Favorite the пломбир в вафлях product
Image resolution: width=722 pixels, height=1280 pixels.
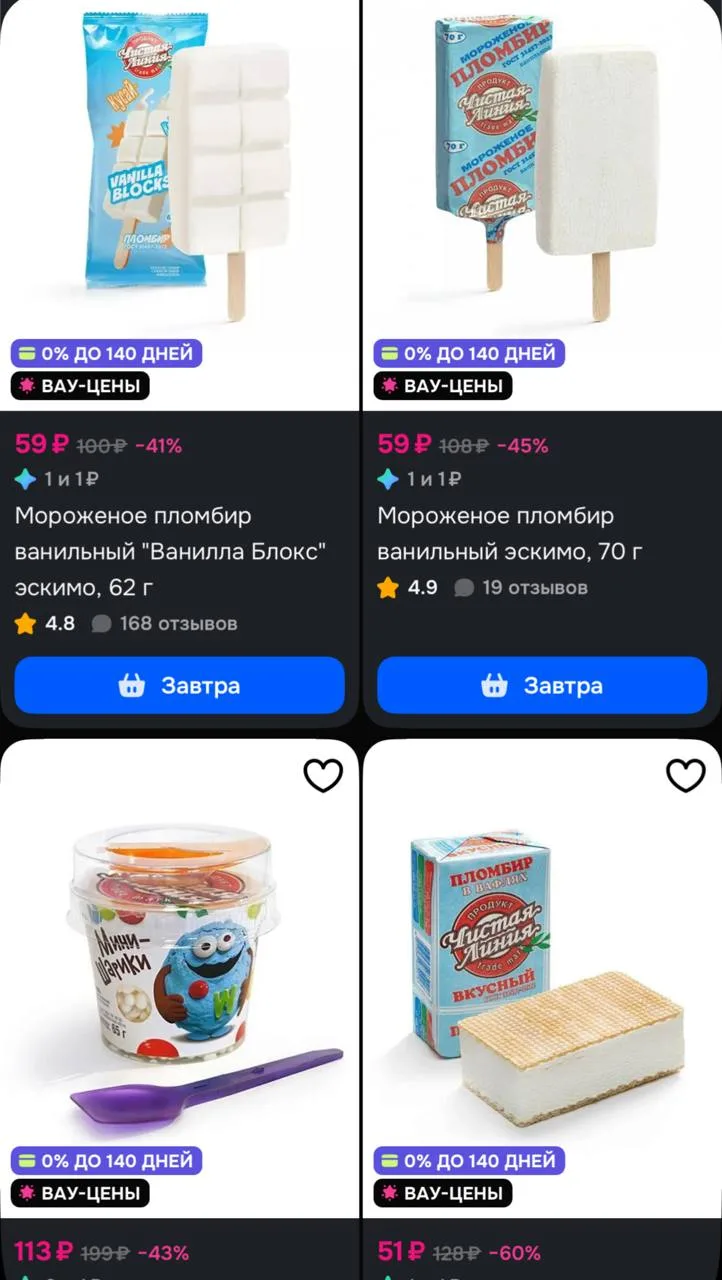click(x=686, y=775)
